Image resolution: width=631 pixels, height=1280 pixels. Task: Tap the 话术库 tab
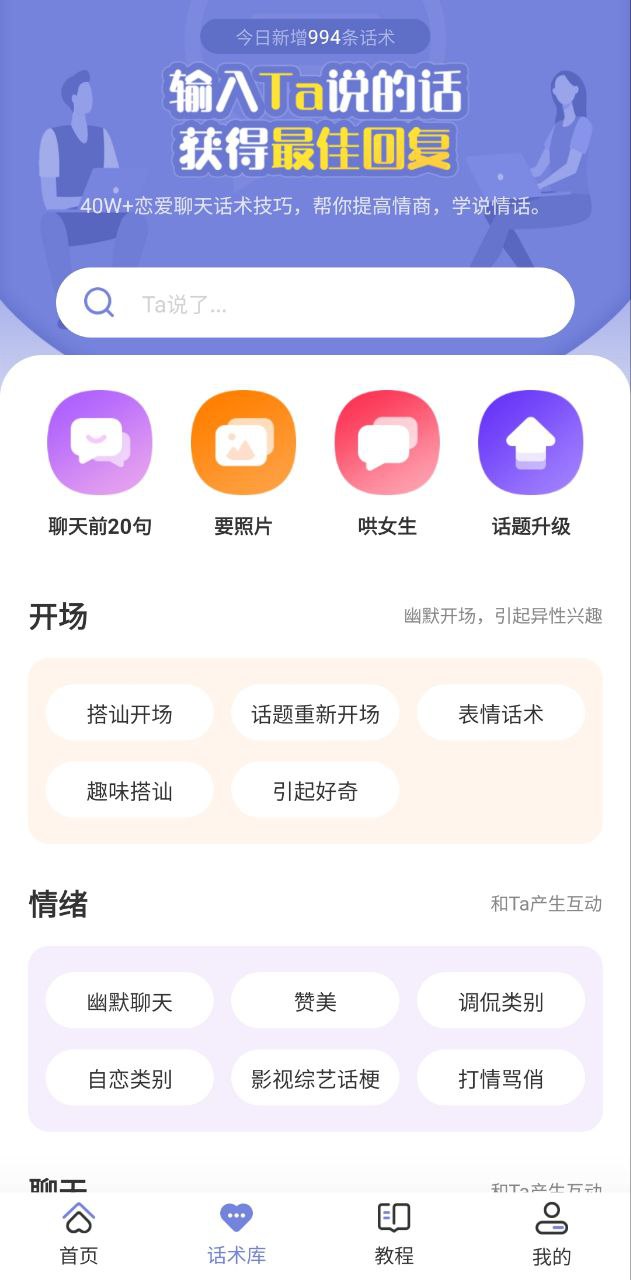point(237,1235)
